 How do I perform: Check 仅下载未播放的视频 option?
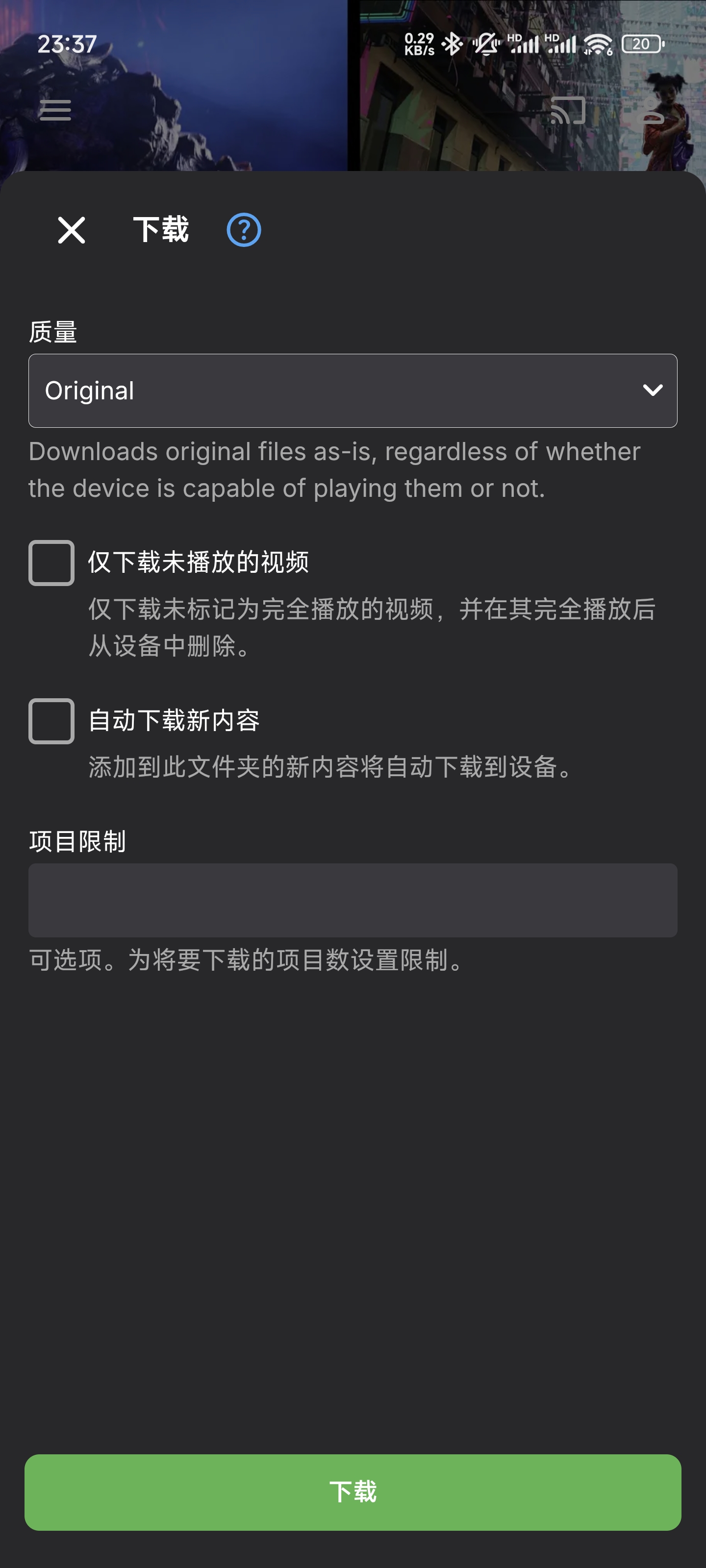[x=52, y=563]
